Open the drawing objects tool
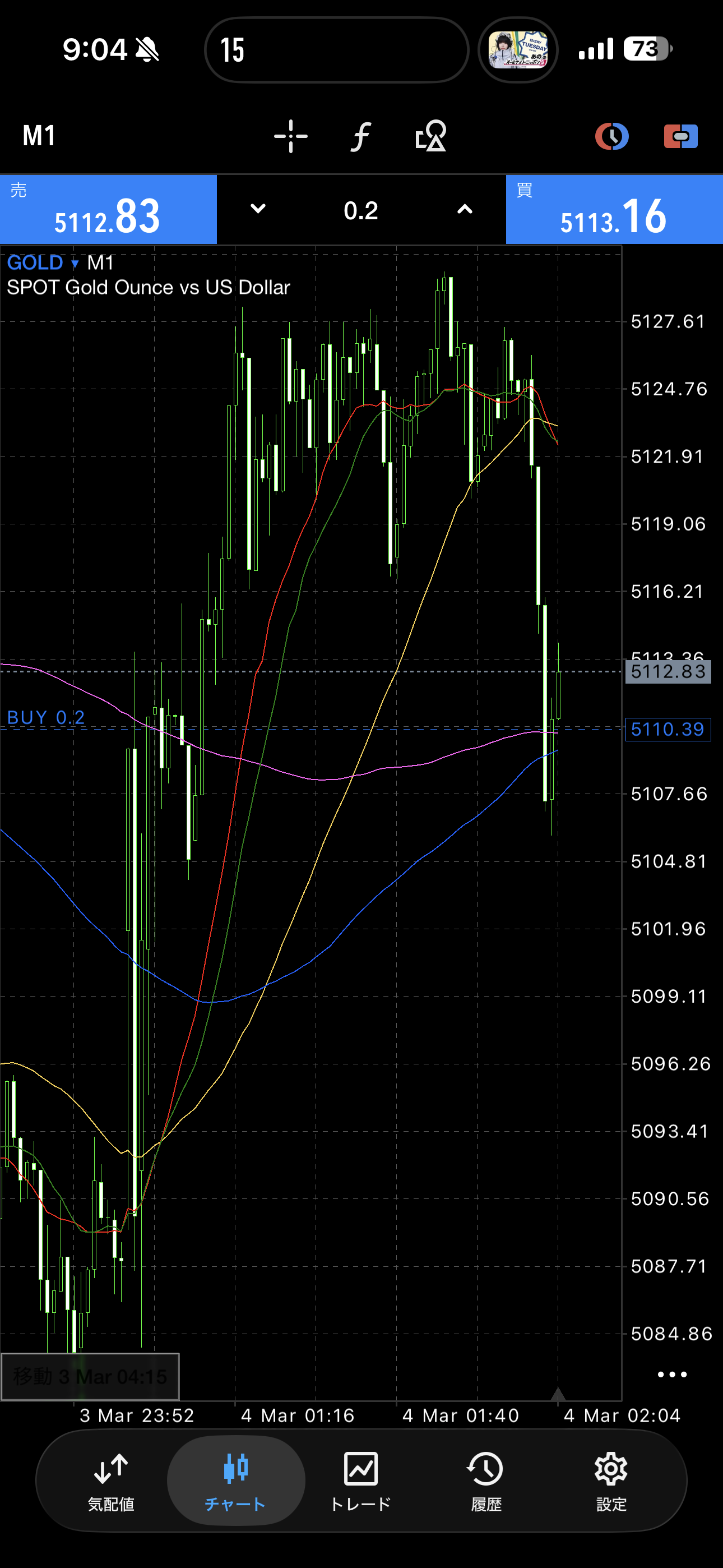 pyautogui.click(x=431, y=136)
